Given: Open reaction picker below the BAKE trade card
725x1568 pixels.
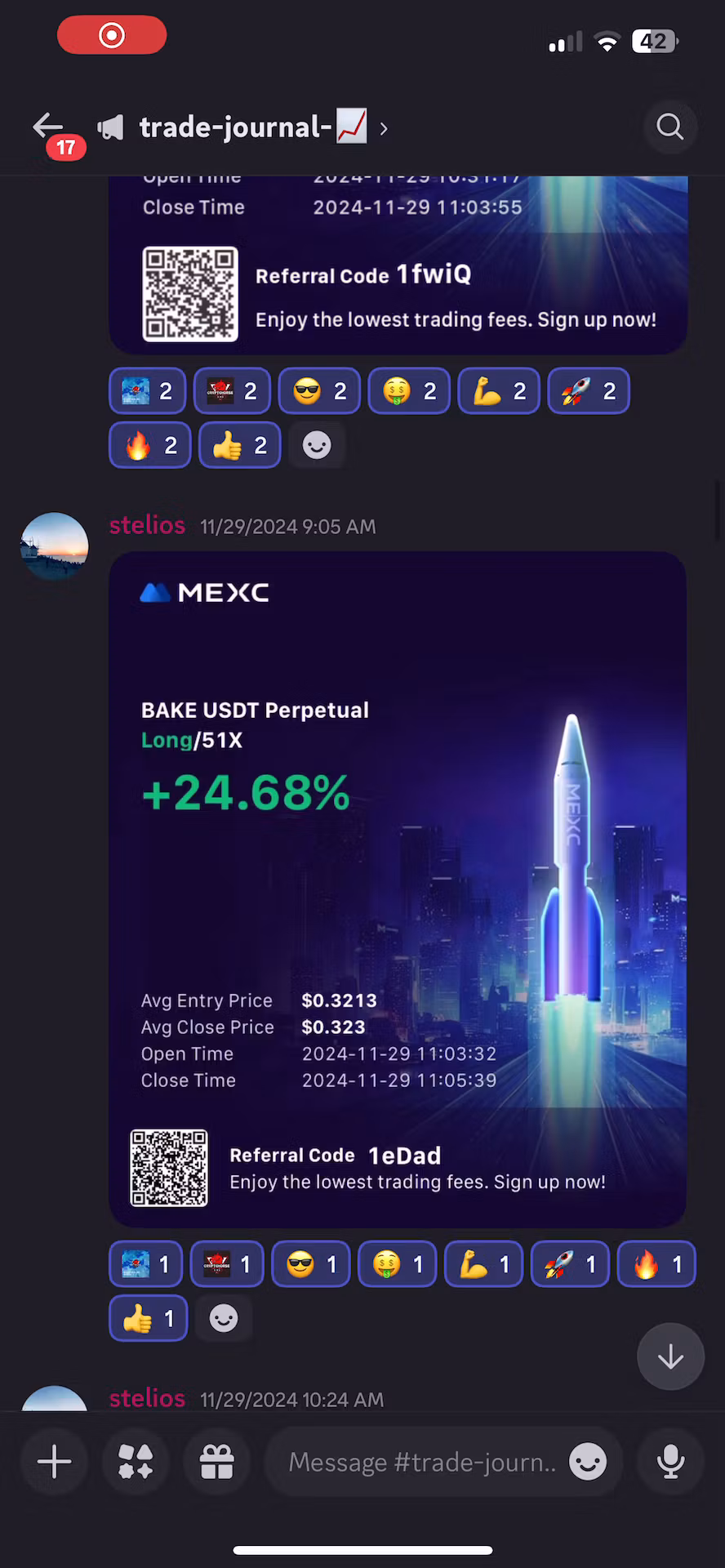Looking at the screenshot, I should tap(223, 1318).
